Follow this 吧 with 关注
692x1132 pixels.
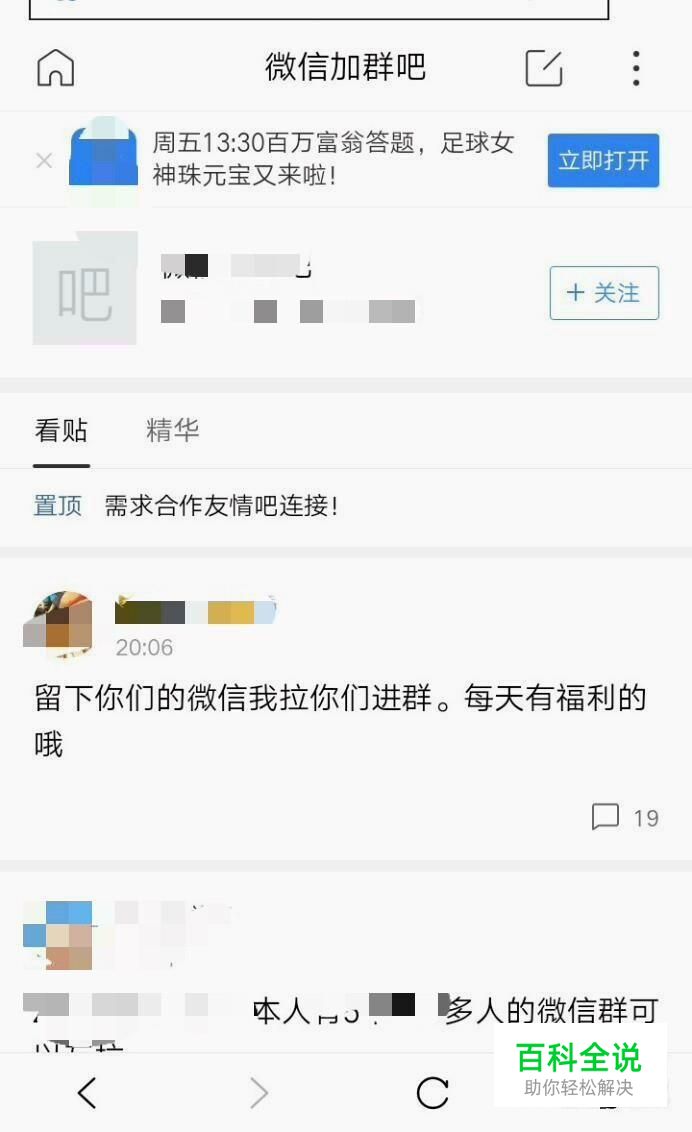604,293
